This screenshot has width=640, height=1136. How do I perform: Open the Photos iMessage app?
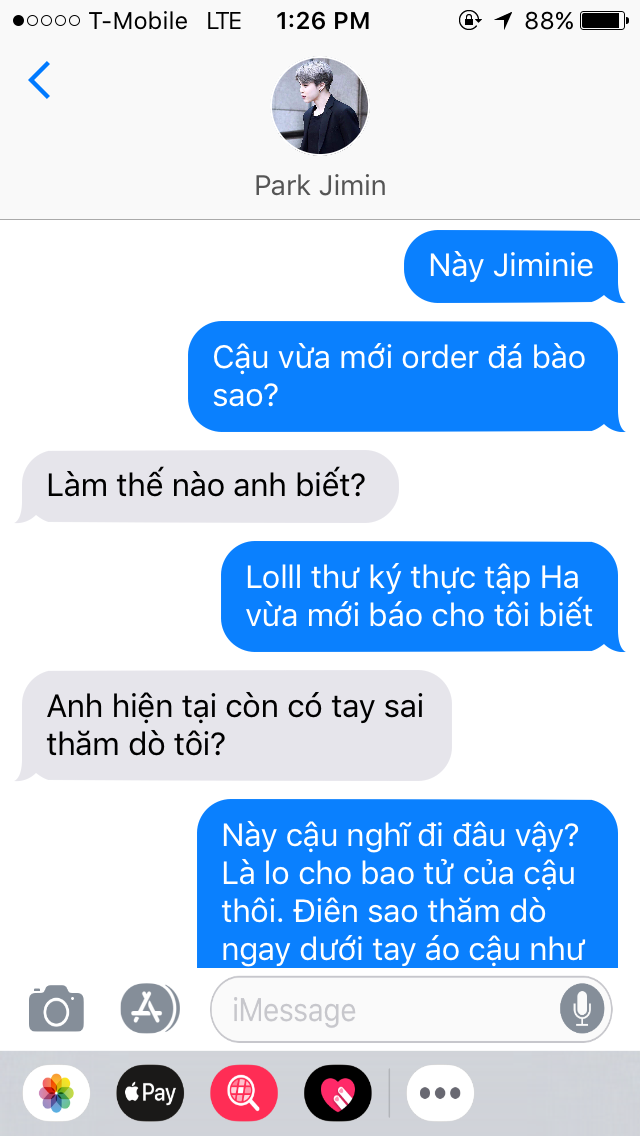point(56,1092)
